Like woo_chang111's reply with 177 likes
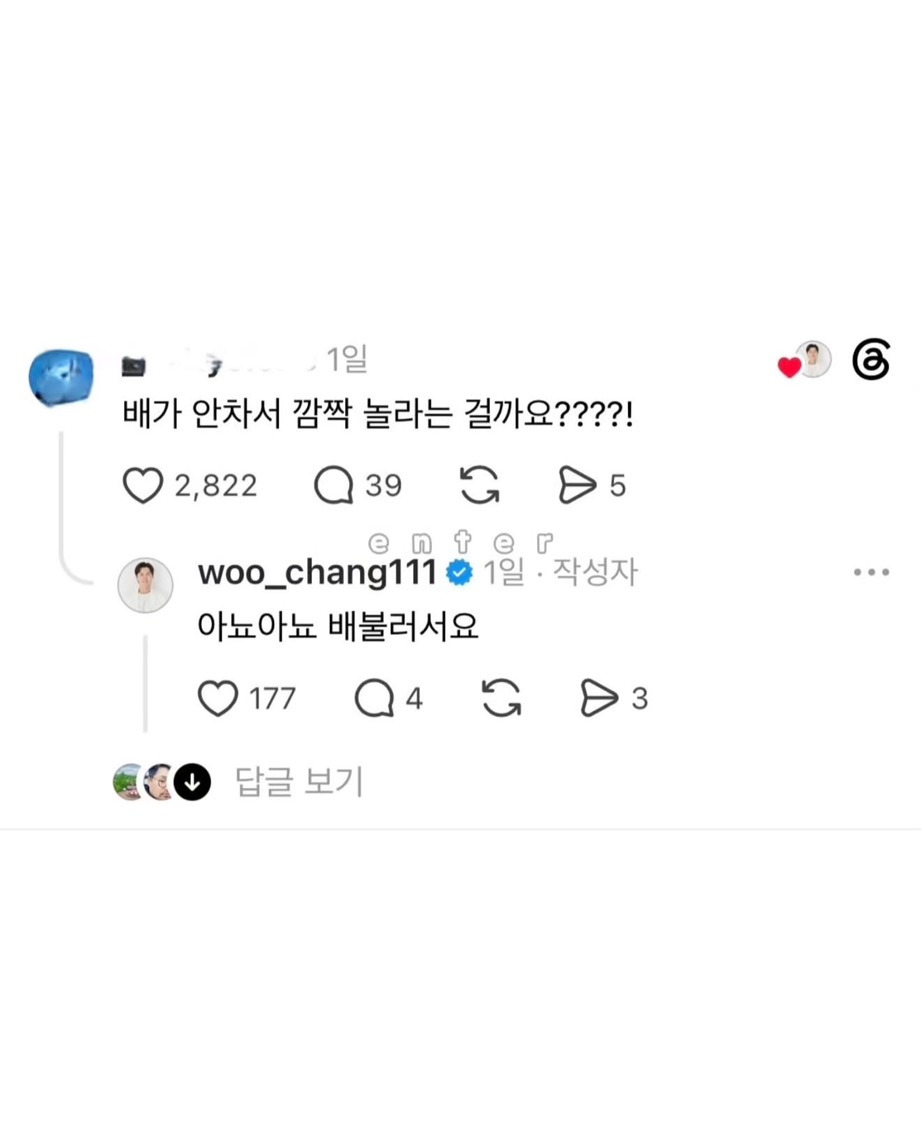The width and height of the screenshot is (921, 1125). click(x=217, y=698)
